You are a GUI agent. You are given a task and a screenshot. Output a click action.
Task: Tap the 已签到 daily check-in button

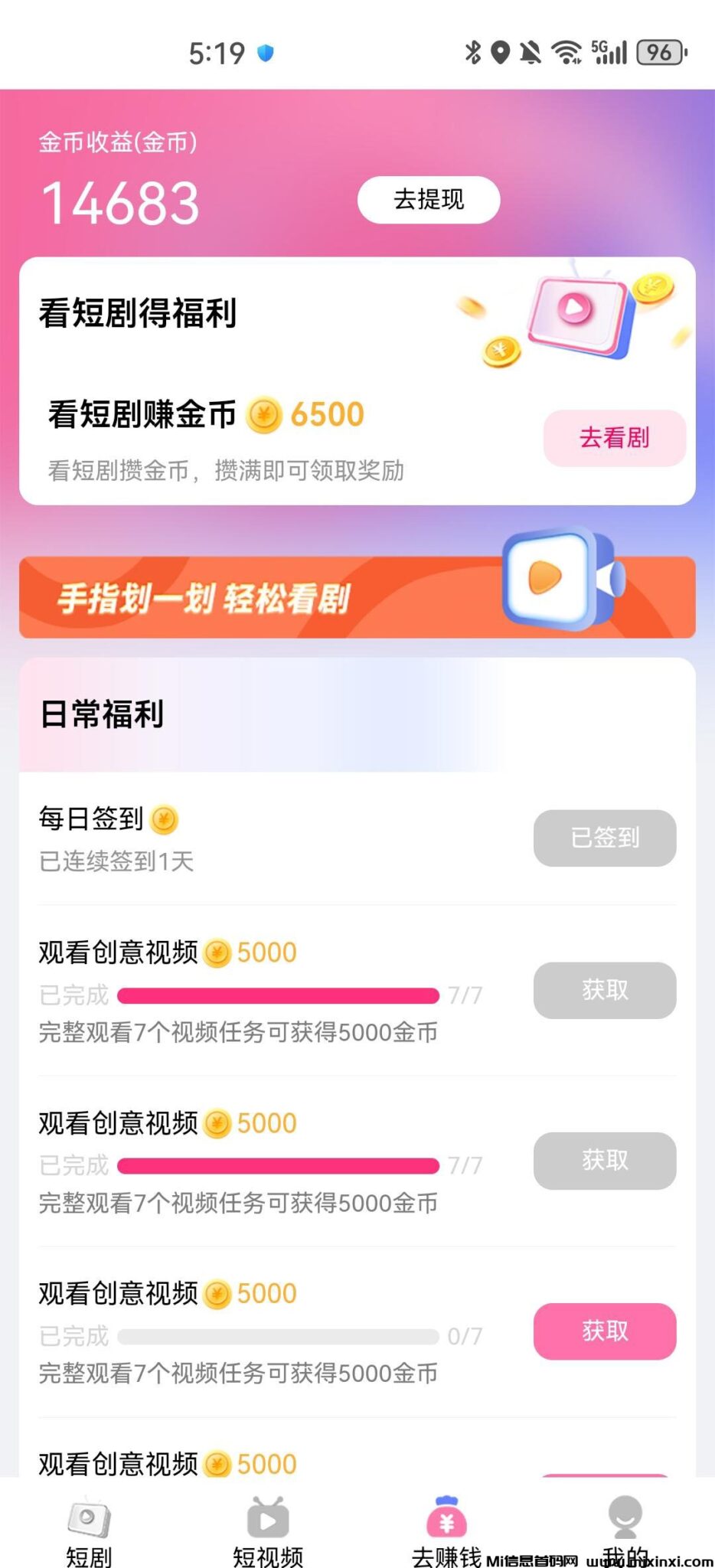pos(605,838)
